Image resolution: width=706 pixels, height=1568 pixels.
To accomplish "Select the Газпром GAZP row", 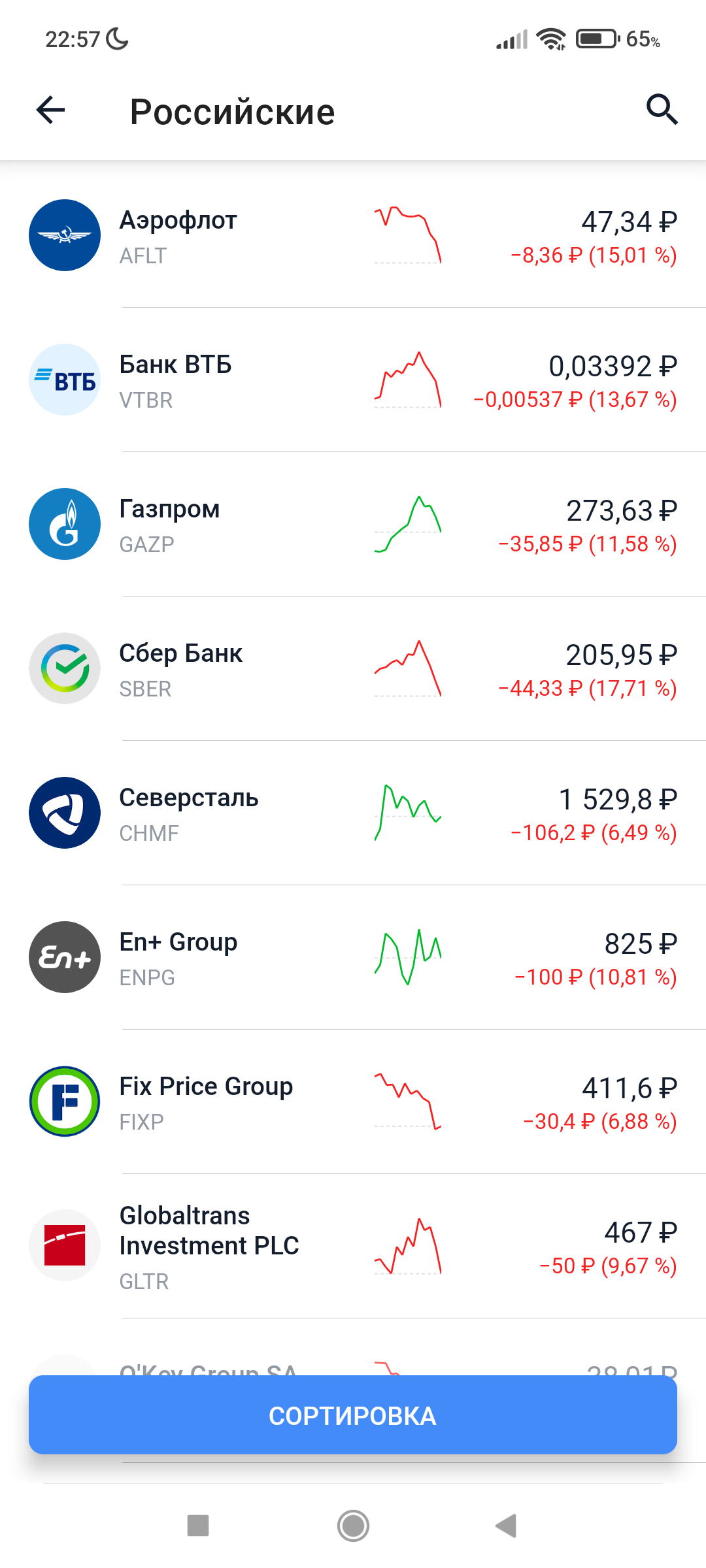I will tap(353, 525).
